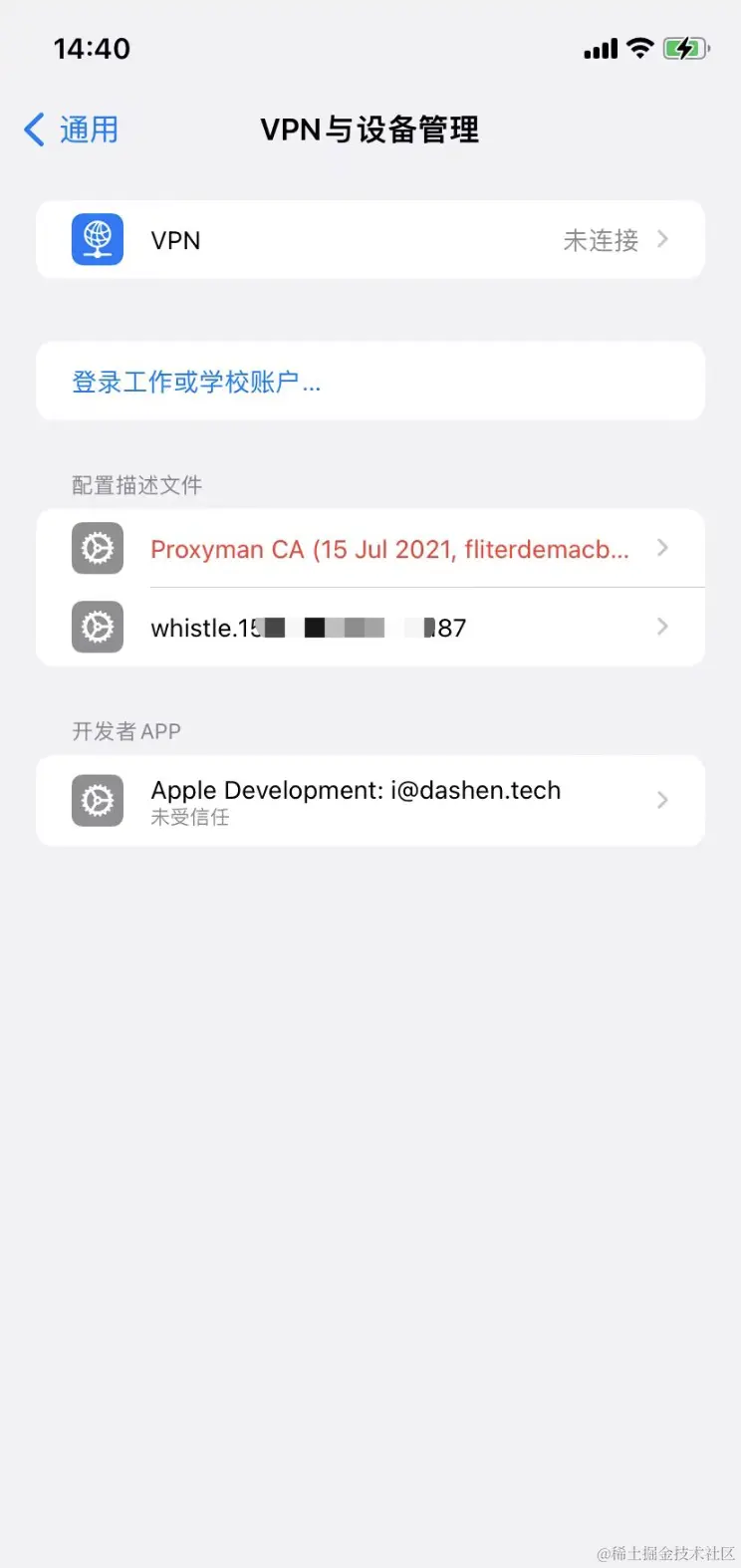Tap 登录工作或学校账户 link
This screenshot has height=1568, width=741.
(x=196, y=382)
